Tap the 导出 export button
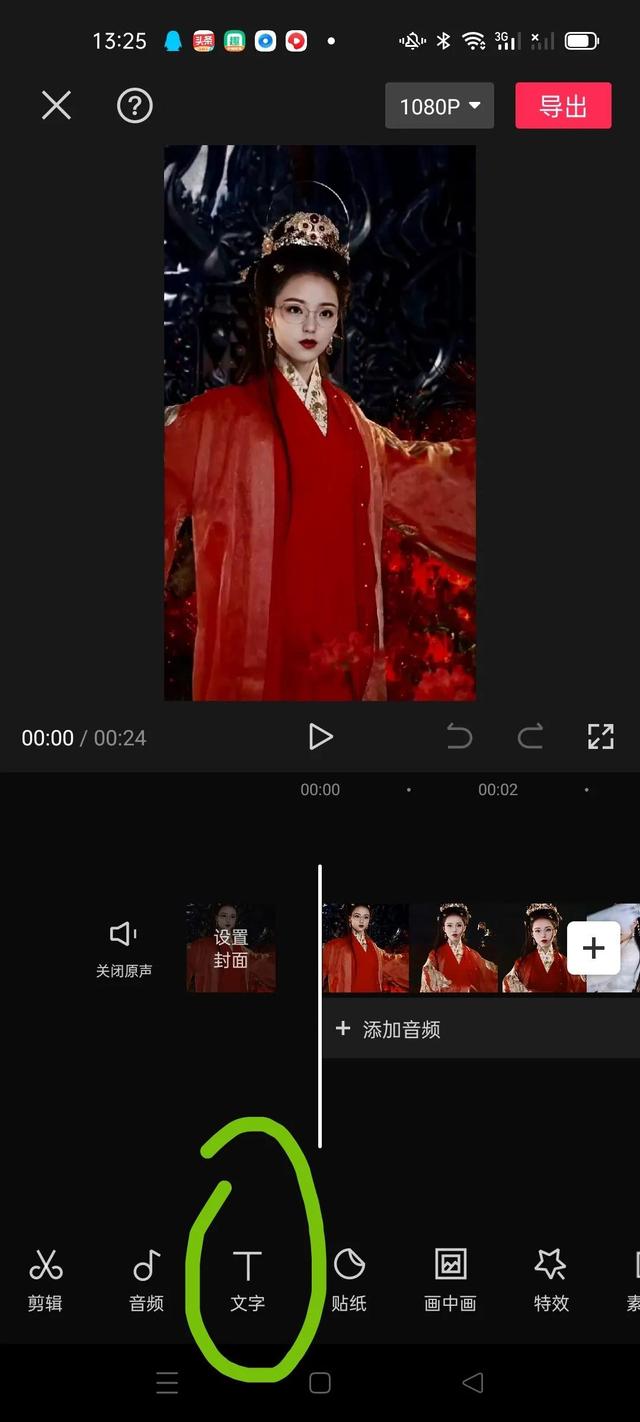This screenshot has height=1422, width=640. (x=563, y=106)
